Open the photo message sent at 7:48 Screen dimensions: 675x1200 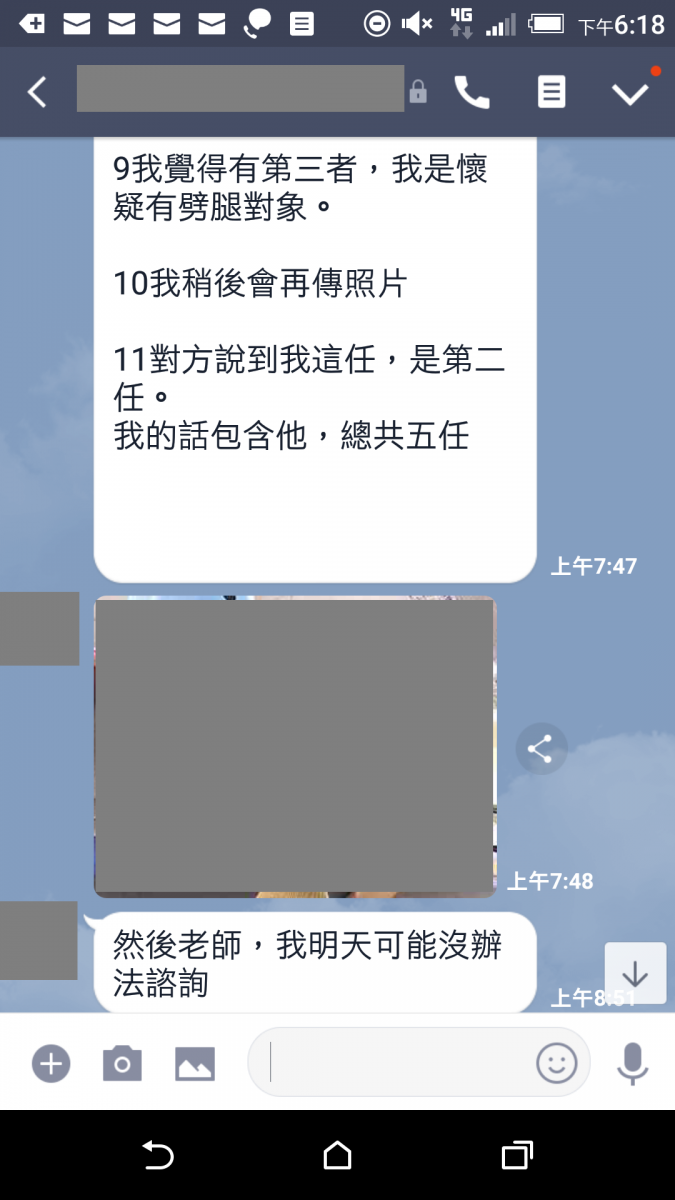tap(295, 746)
